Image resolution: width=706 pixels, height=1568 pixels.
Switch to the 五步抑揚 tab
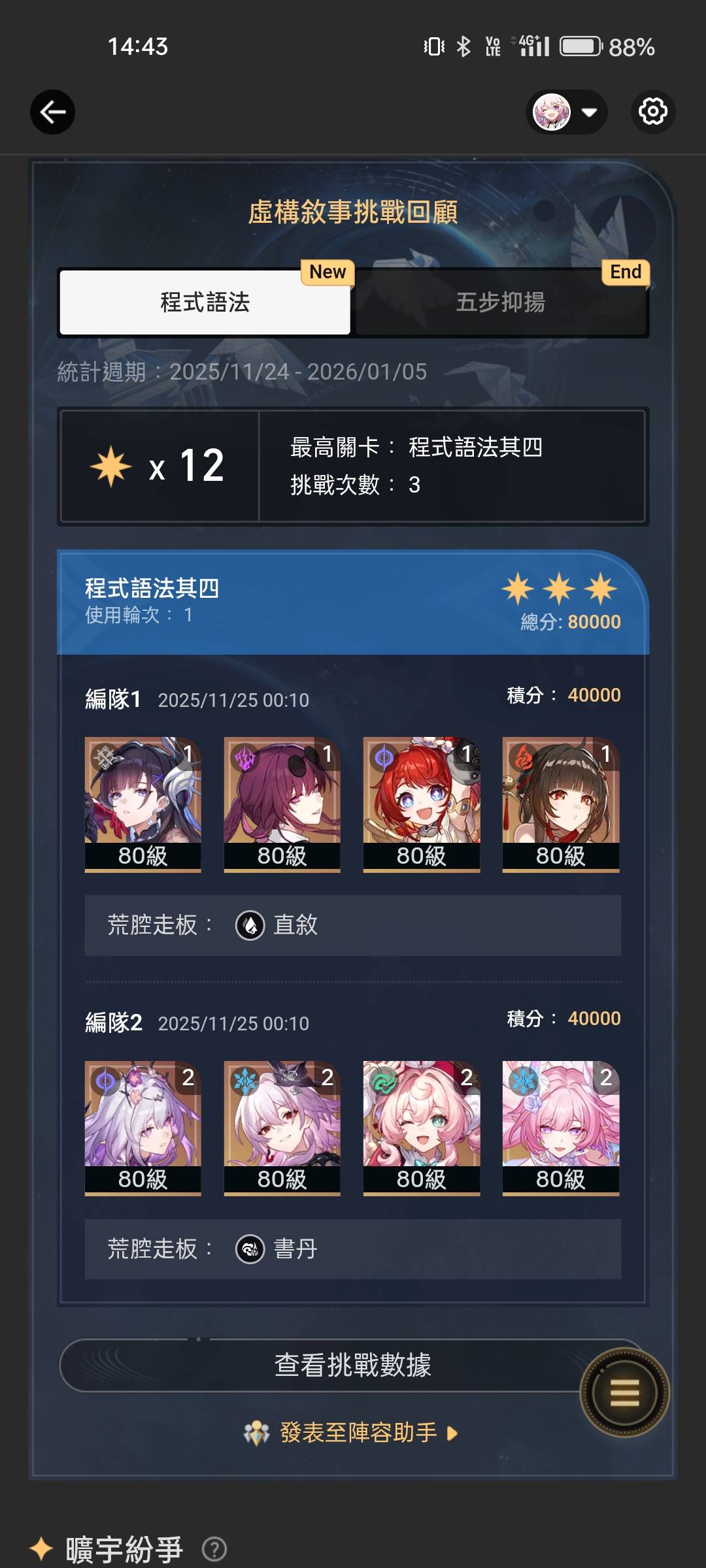[501, 302]
